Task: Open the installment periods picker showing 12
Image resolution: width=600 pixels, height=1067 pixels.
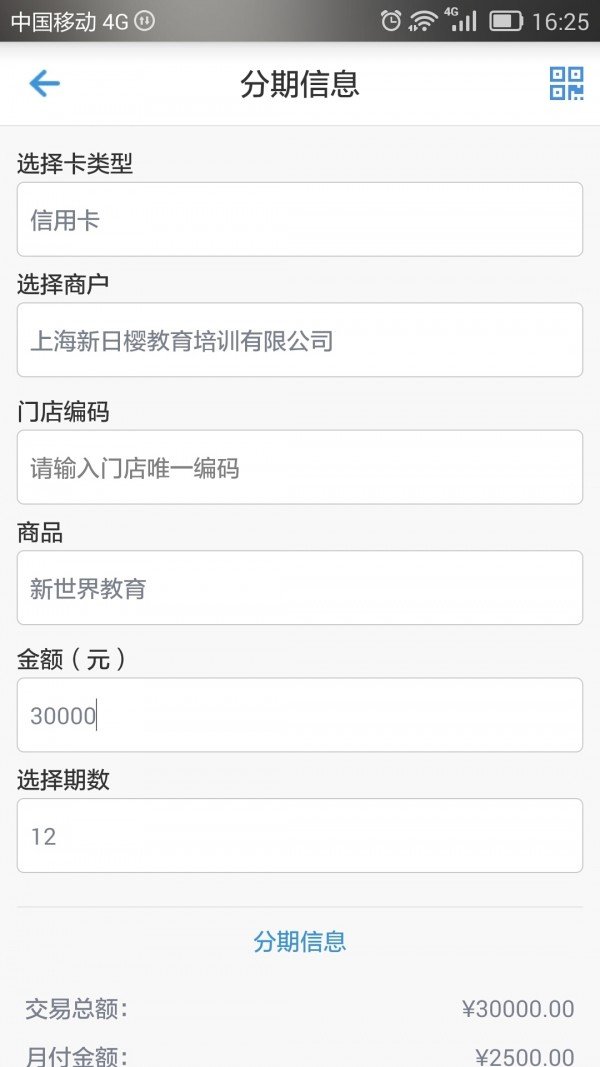Action: [300, 835]
